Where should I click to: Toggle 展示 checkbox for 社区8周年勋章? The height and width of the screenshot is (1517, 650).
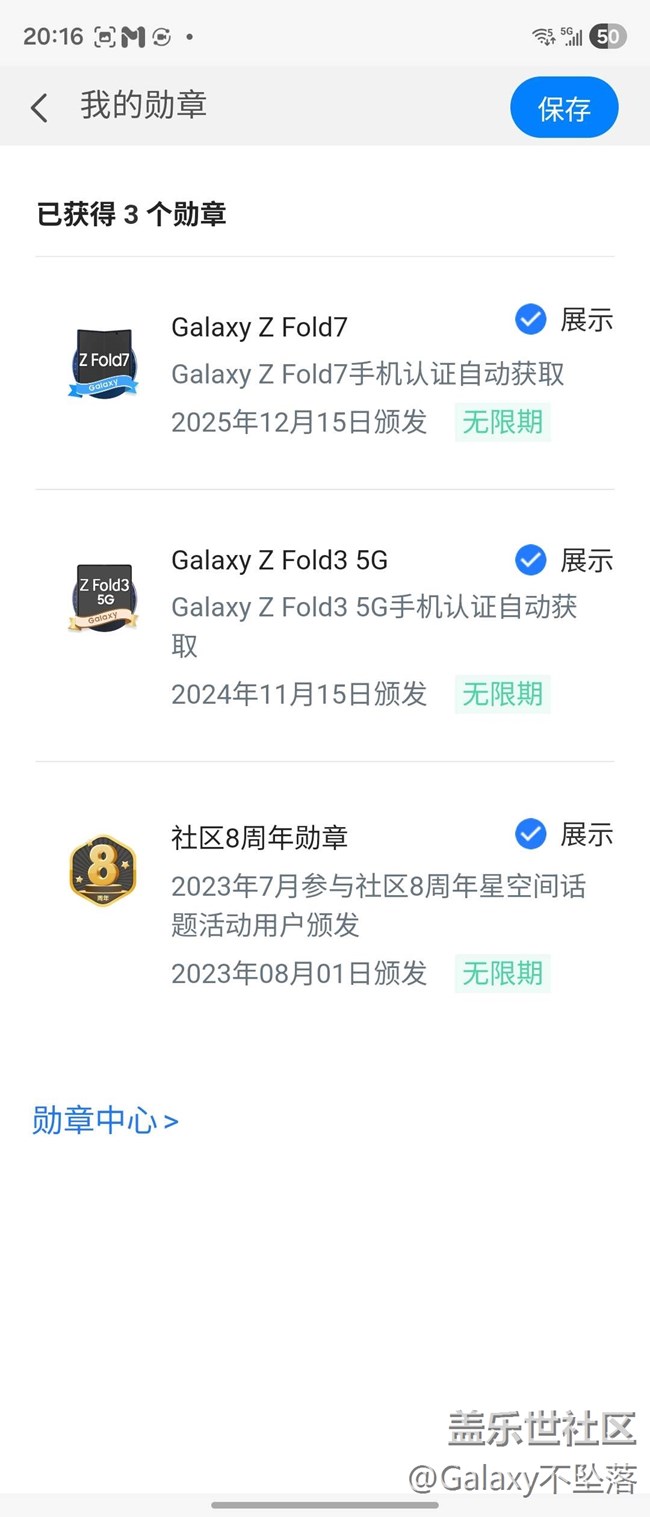(x=530, y=834)
